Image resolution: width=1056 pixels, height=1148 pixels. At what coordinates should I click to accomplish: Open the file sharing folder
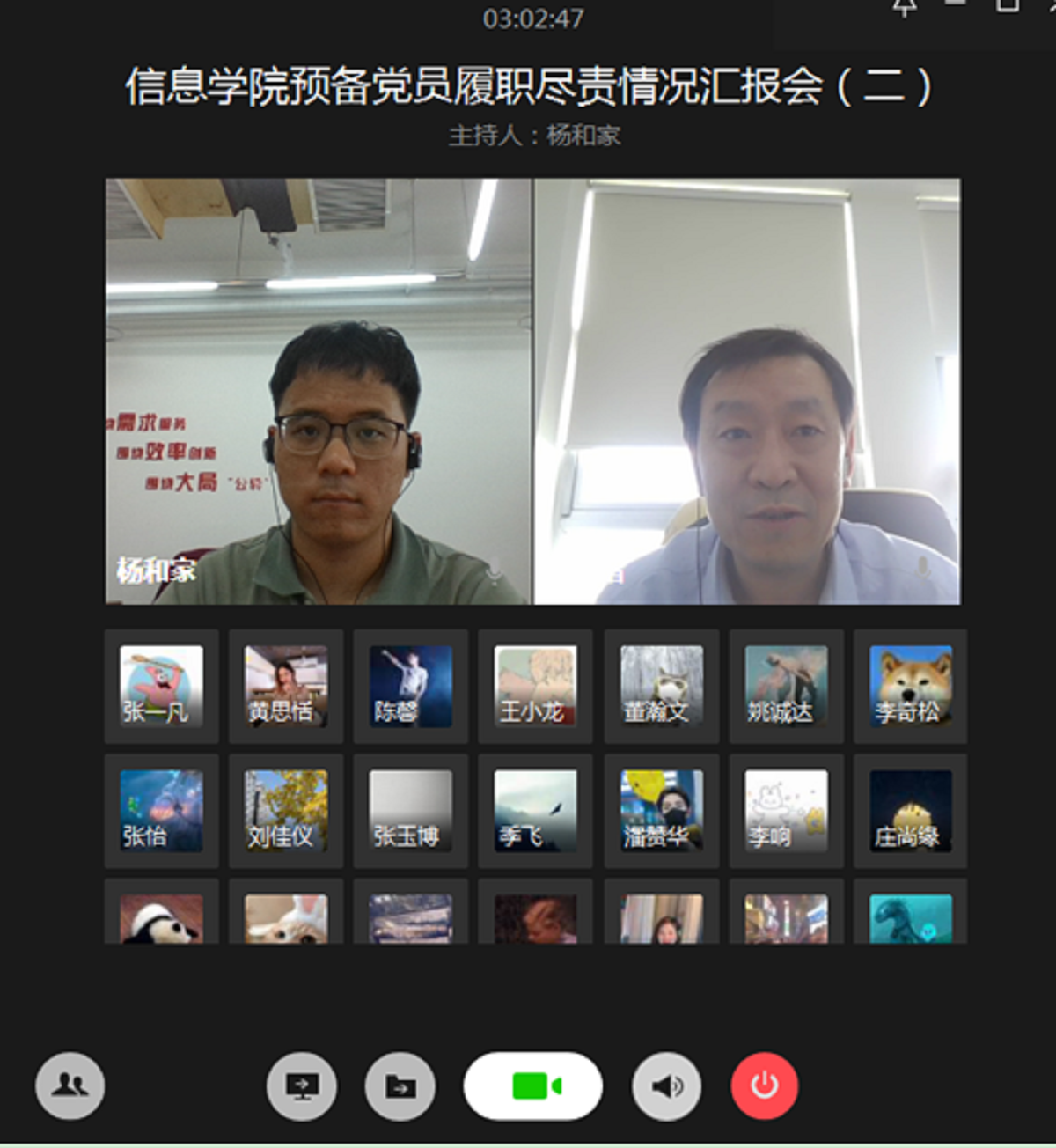400,1085
